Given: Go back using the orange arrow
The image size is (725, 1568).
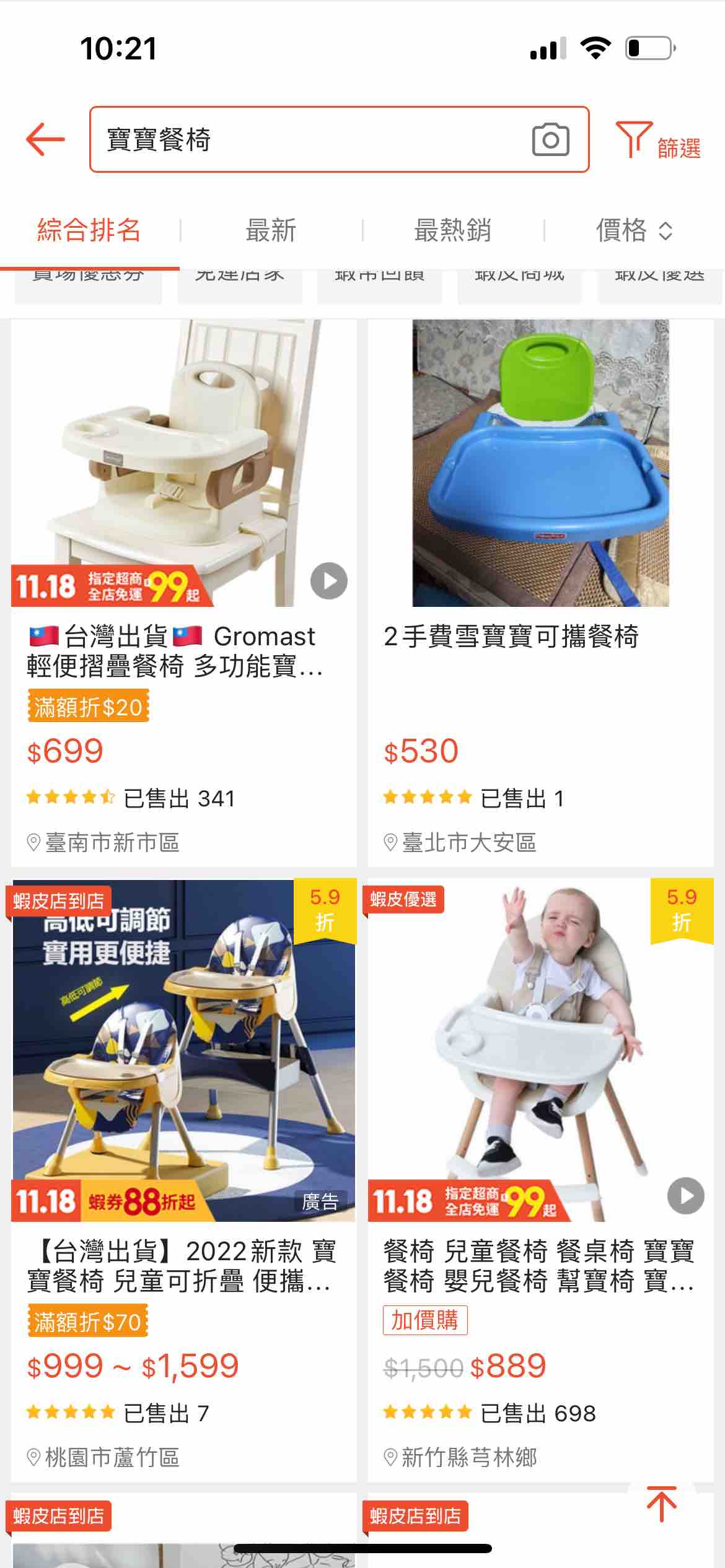Looking at the screenshot, I should point(45,139).
